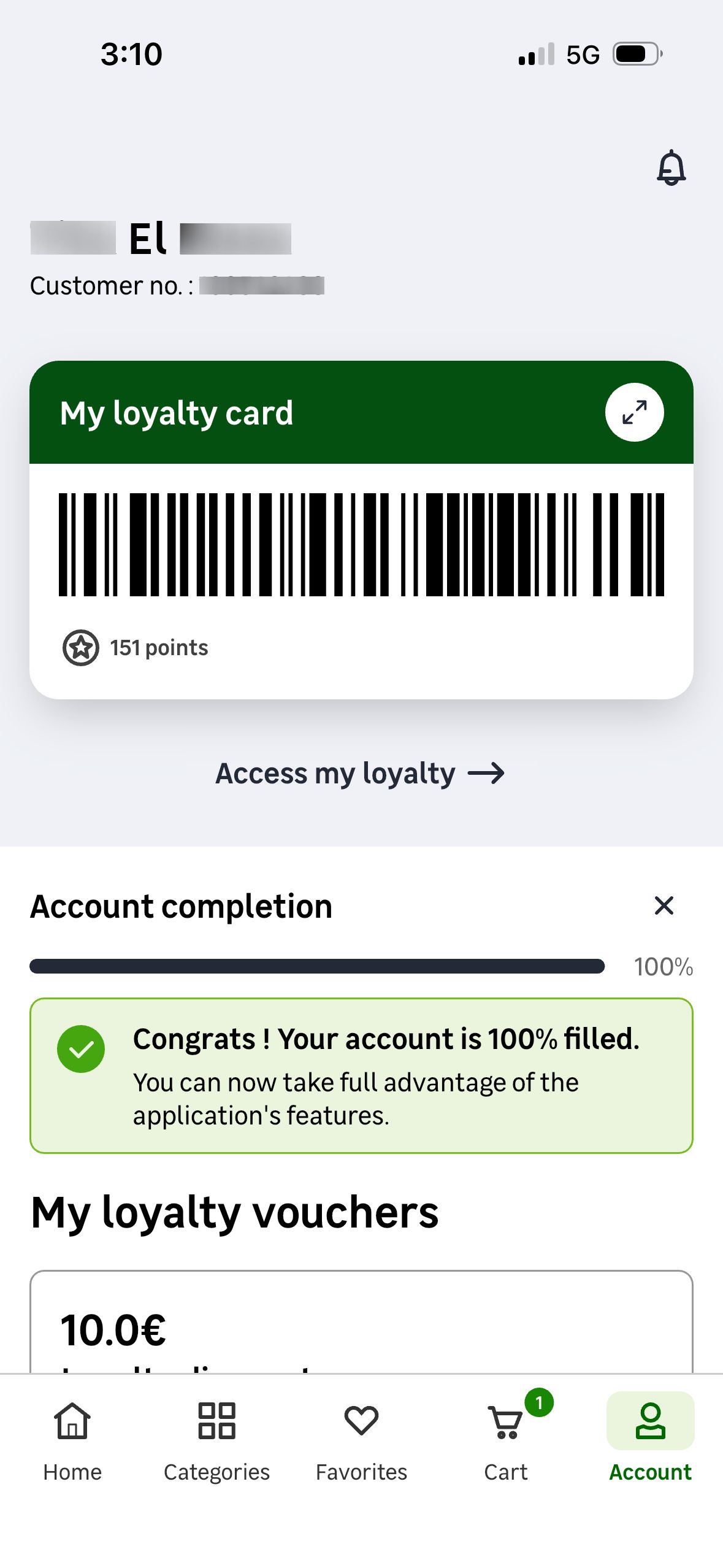This screenshot has width=723, height=1568.
Task: Expand the loyalty card barcode
Action: tap(634, 412)
